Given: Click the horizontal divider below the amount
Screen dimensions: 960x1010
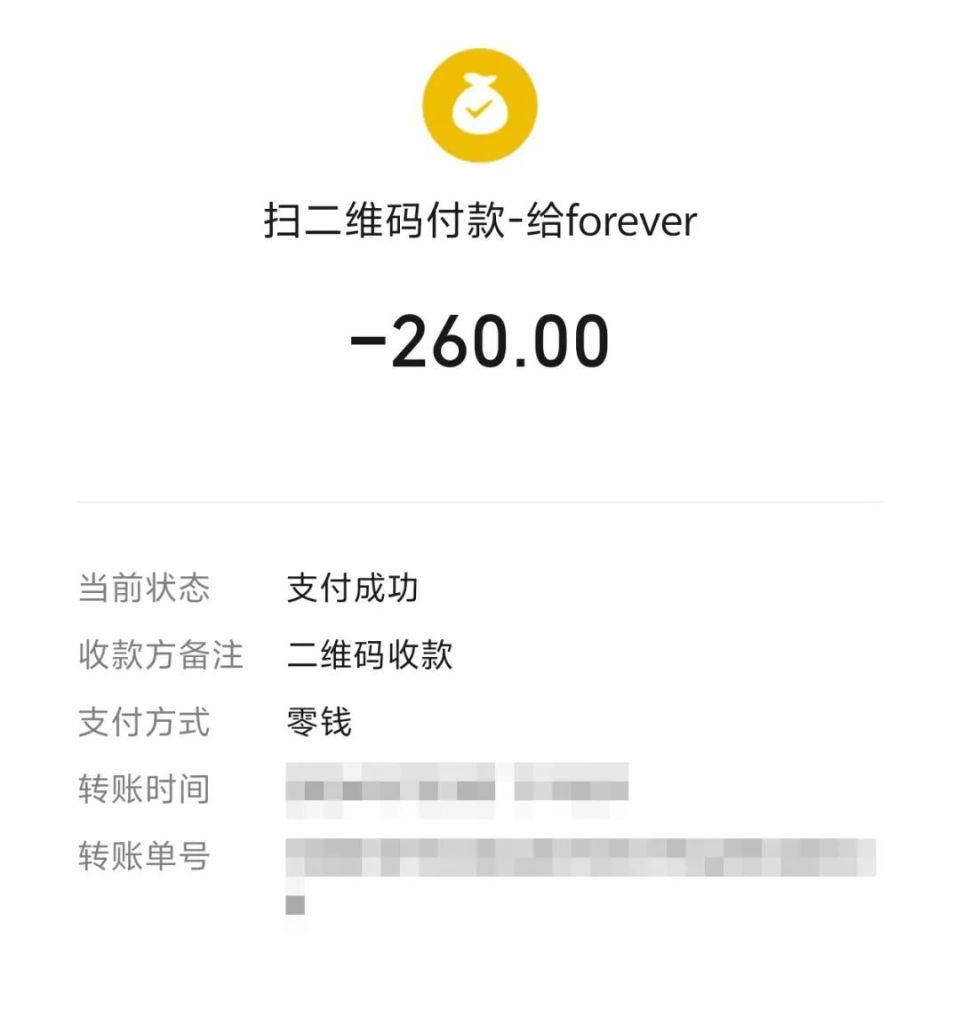Looking at the screenshot, I should point(480,492).
